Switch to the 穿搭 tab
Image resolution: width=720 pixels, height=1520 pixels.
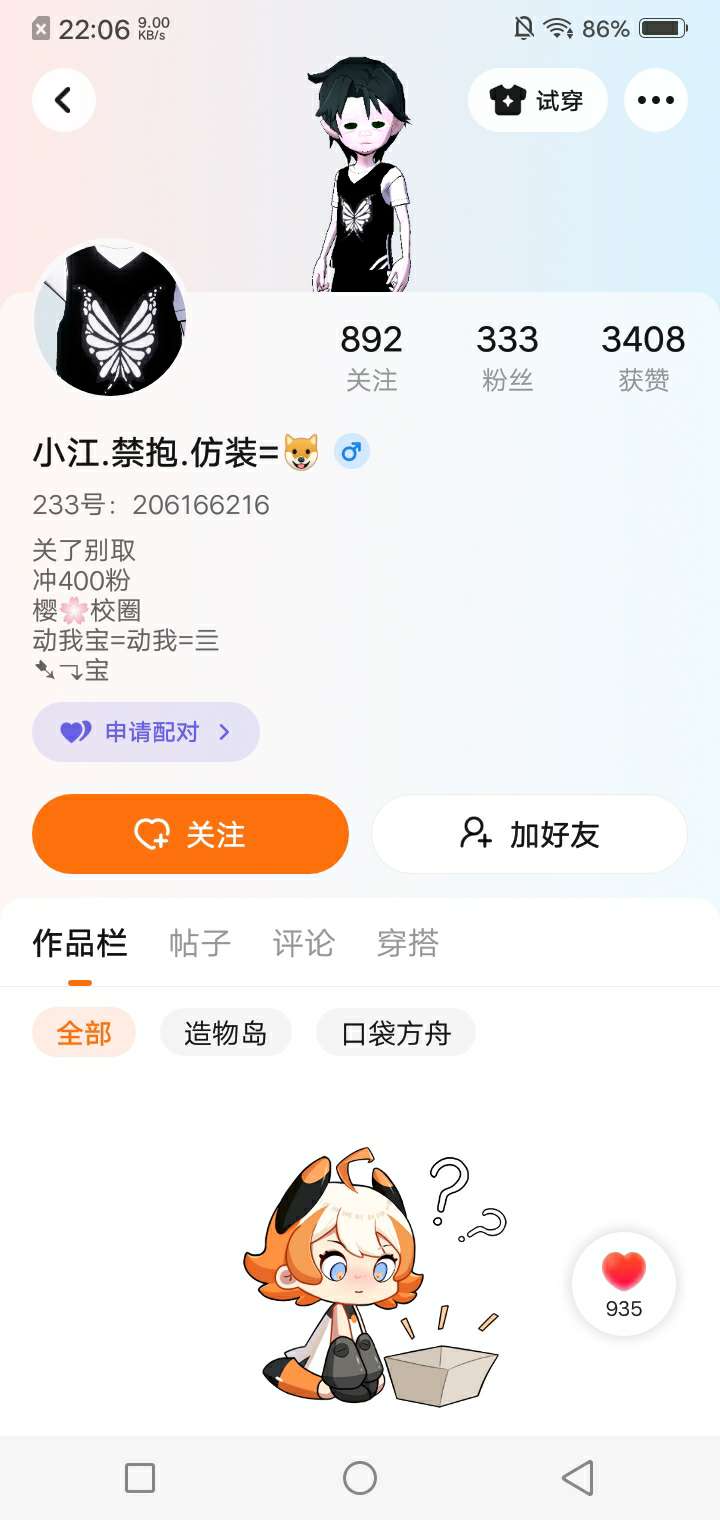[x=408, y=943]
